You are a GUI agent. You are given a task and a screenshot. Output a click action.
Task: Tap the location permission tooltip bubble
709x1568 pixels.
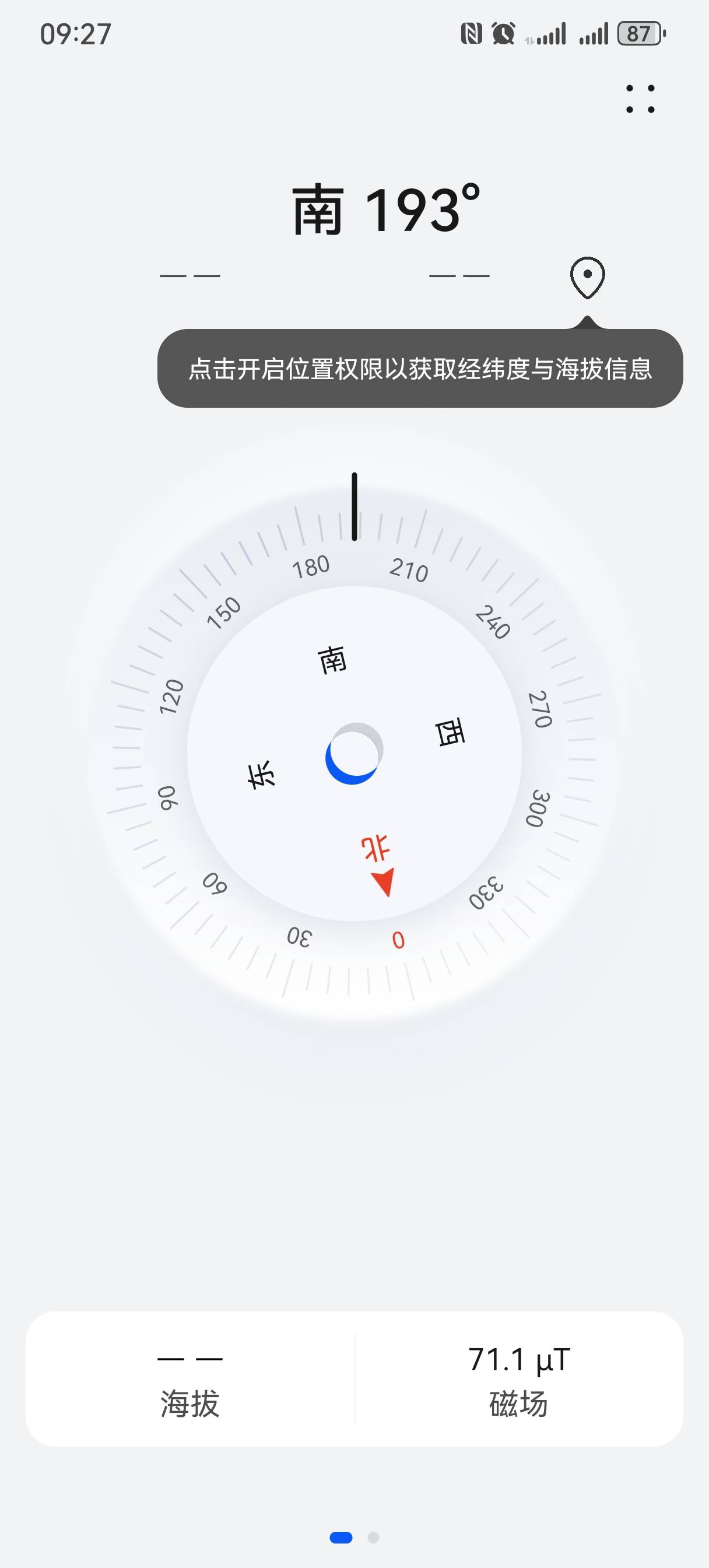point(420,368)
